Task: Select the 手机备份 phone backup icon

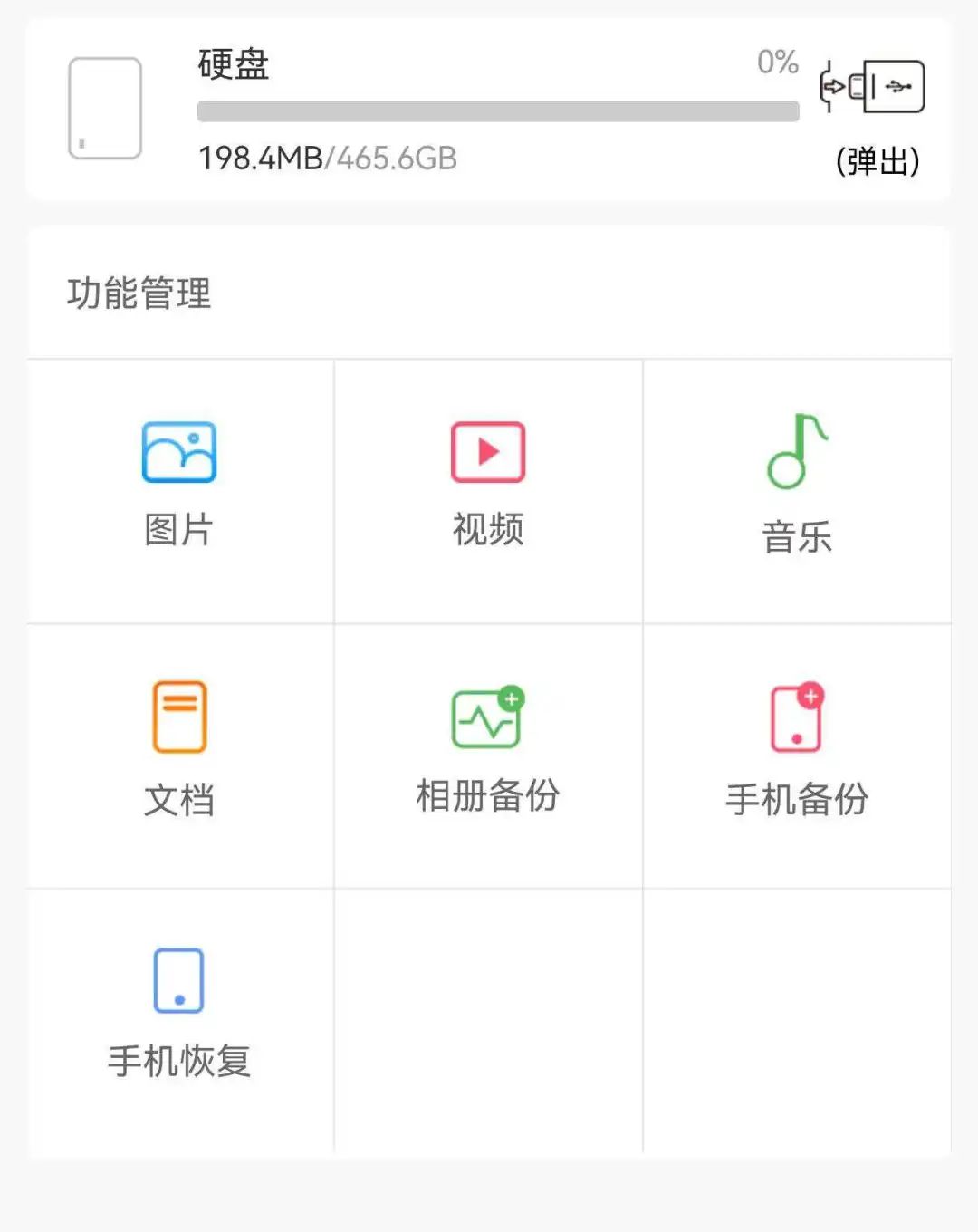Action: [x=794, y=716]
